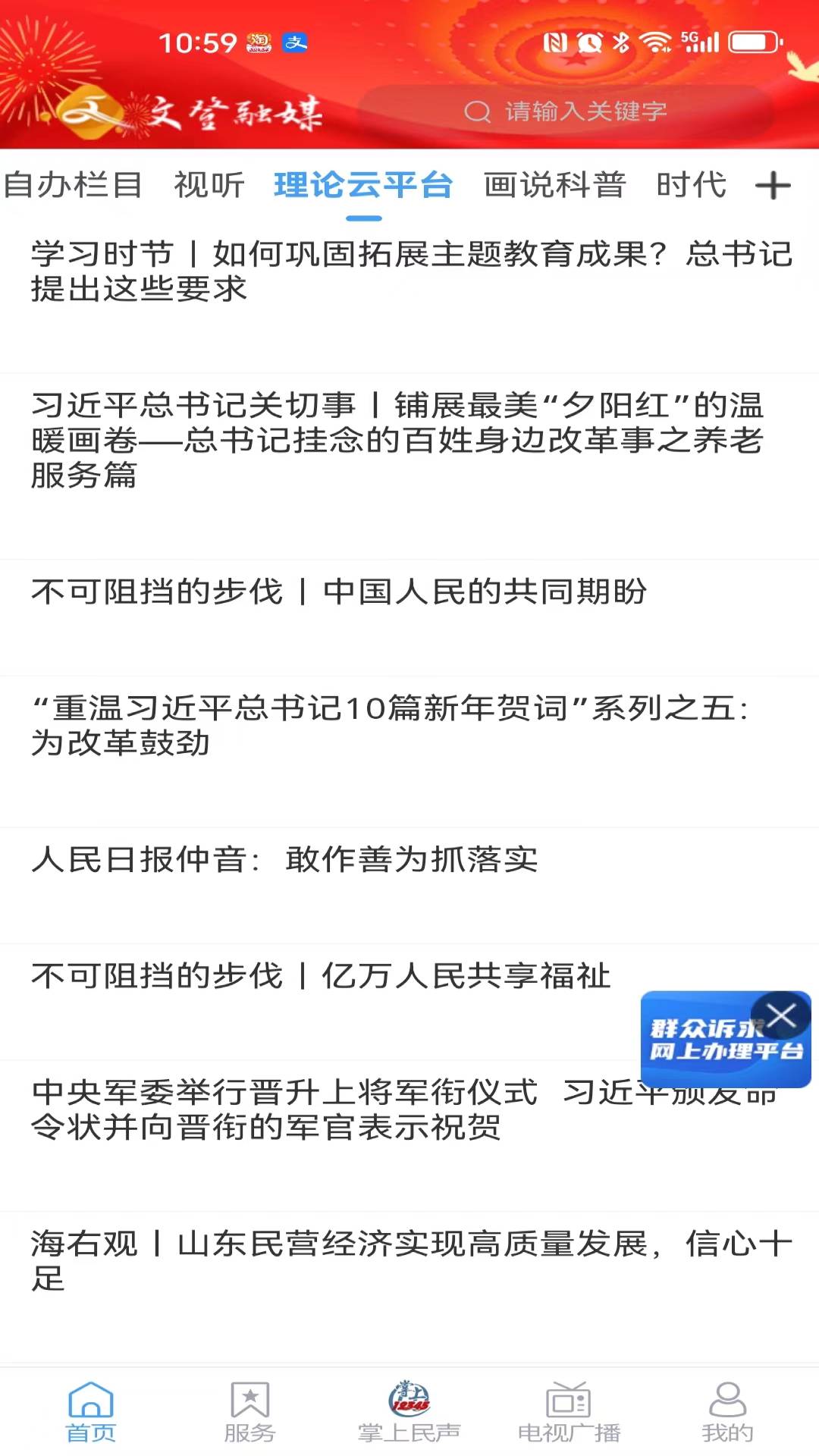Image resolution: width=819 pixels, height=1456 pixels.
Task: Open 掌上民声 in the bottom bar
Action: [409, 1412]
